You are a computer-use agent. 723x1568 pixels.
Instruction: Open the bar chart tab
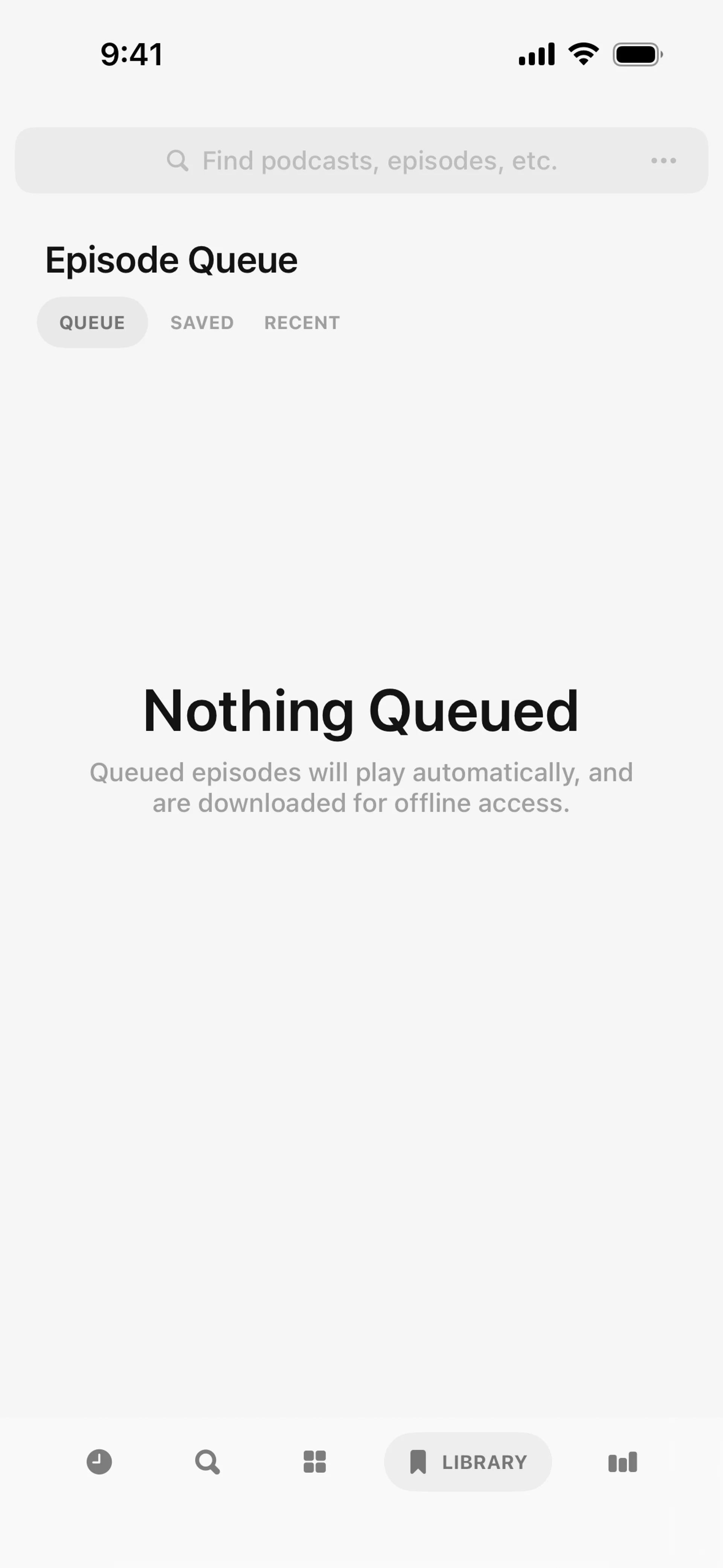click(622, 1462)
